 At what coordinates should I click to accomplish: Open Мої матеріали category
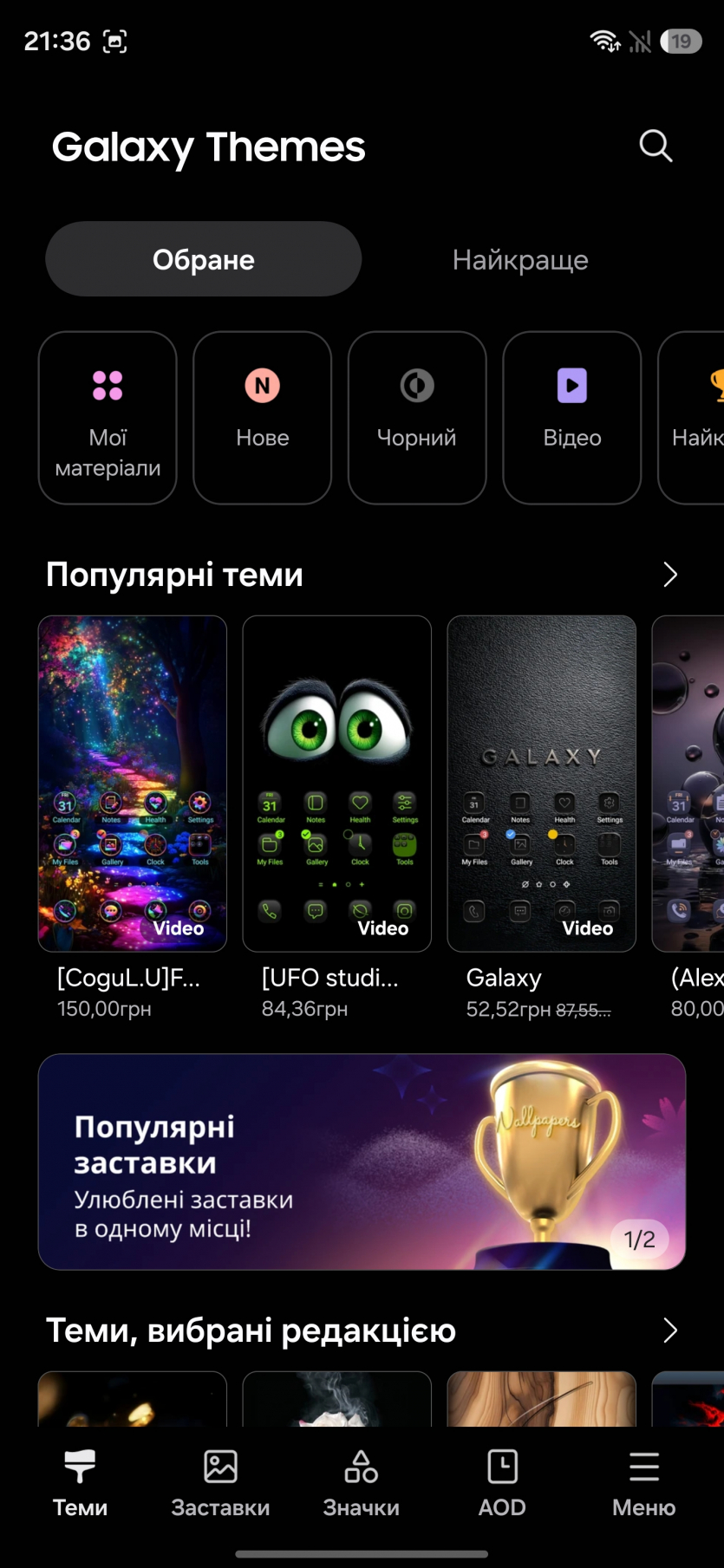tap(108, 418)
